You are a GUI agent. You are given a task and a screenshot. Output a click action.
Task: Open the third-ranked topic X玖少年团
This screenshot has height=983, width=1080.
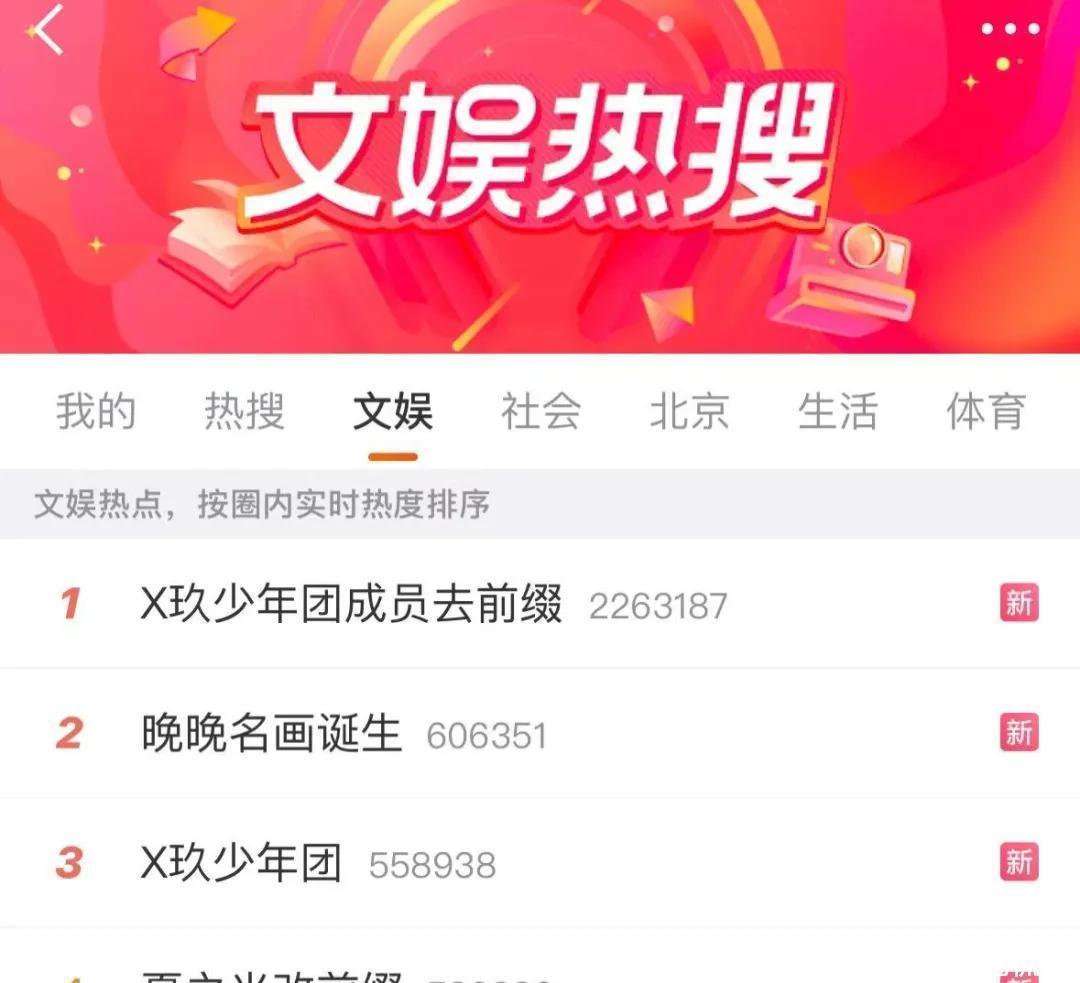pos(241,863)
